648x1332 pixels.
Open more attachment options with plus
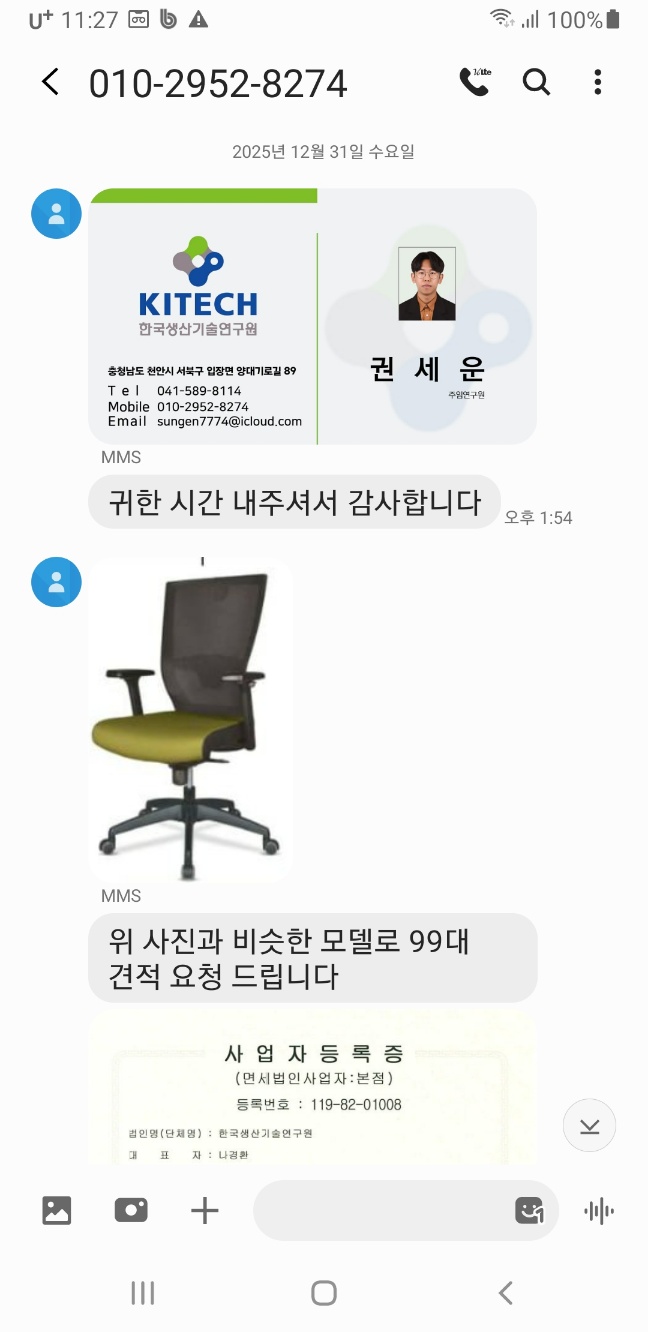tap(204, 1211)
